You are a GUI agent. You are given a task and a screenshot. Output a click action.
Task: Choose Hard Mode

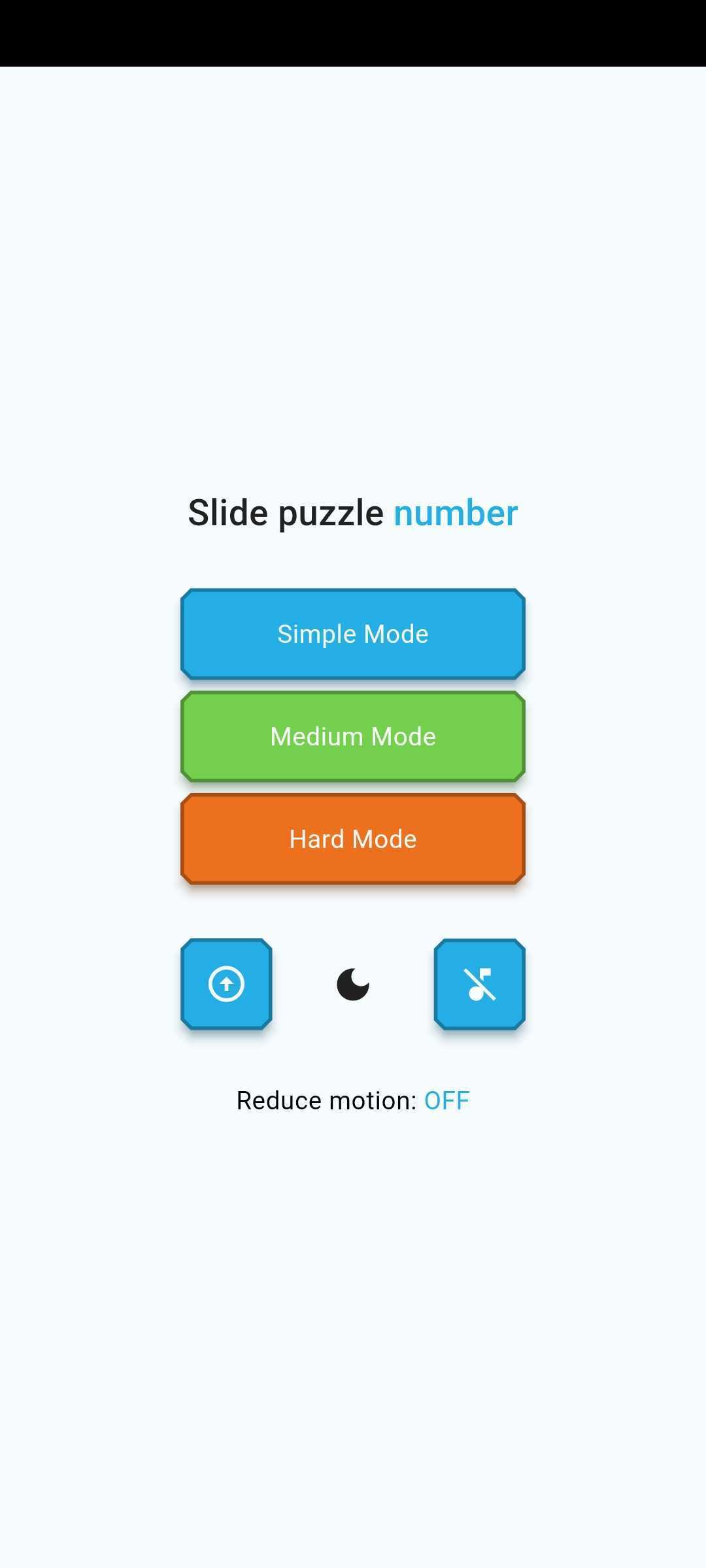point(353,839)
